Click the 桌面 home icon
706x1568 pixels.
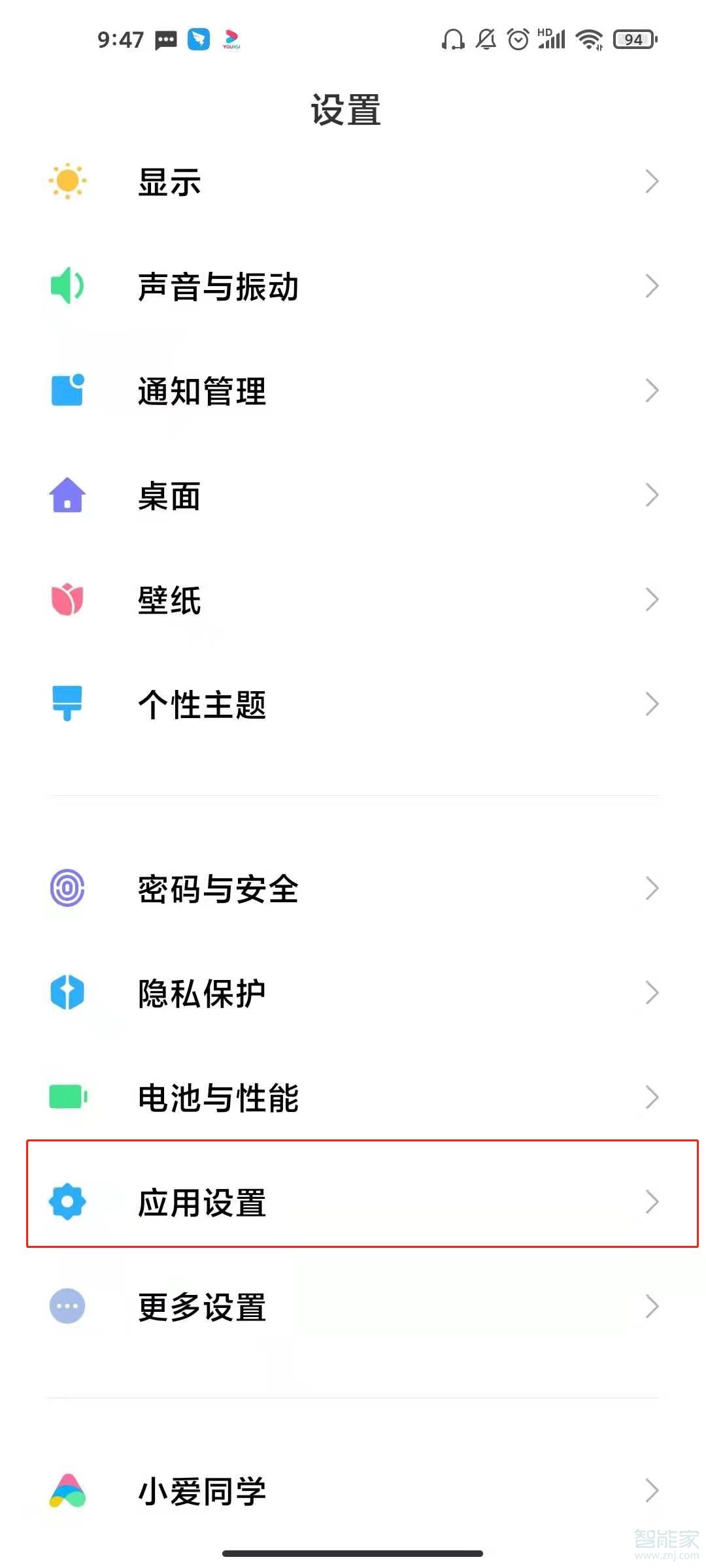click(x=67, y=496)
